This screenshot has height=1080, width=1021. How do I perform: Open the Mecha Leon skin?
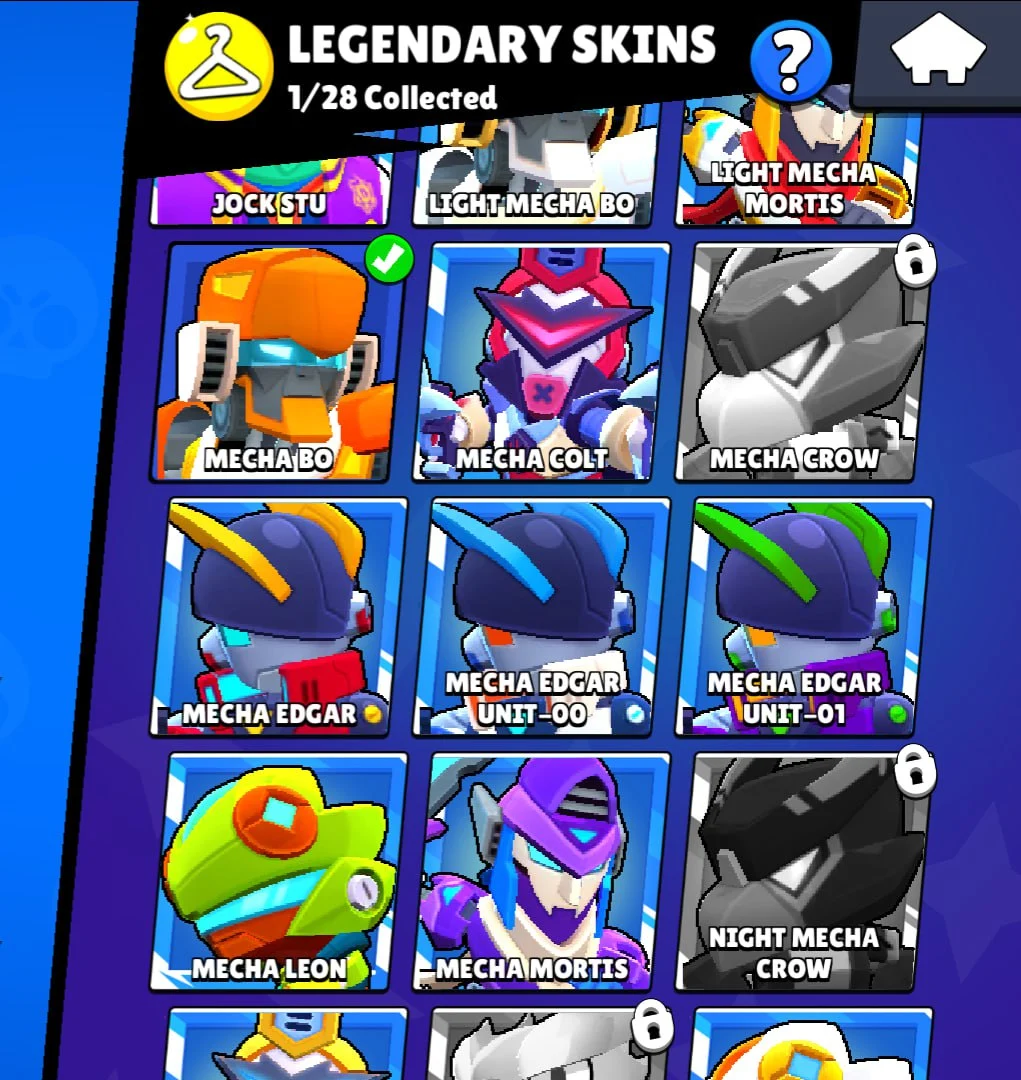279,872
